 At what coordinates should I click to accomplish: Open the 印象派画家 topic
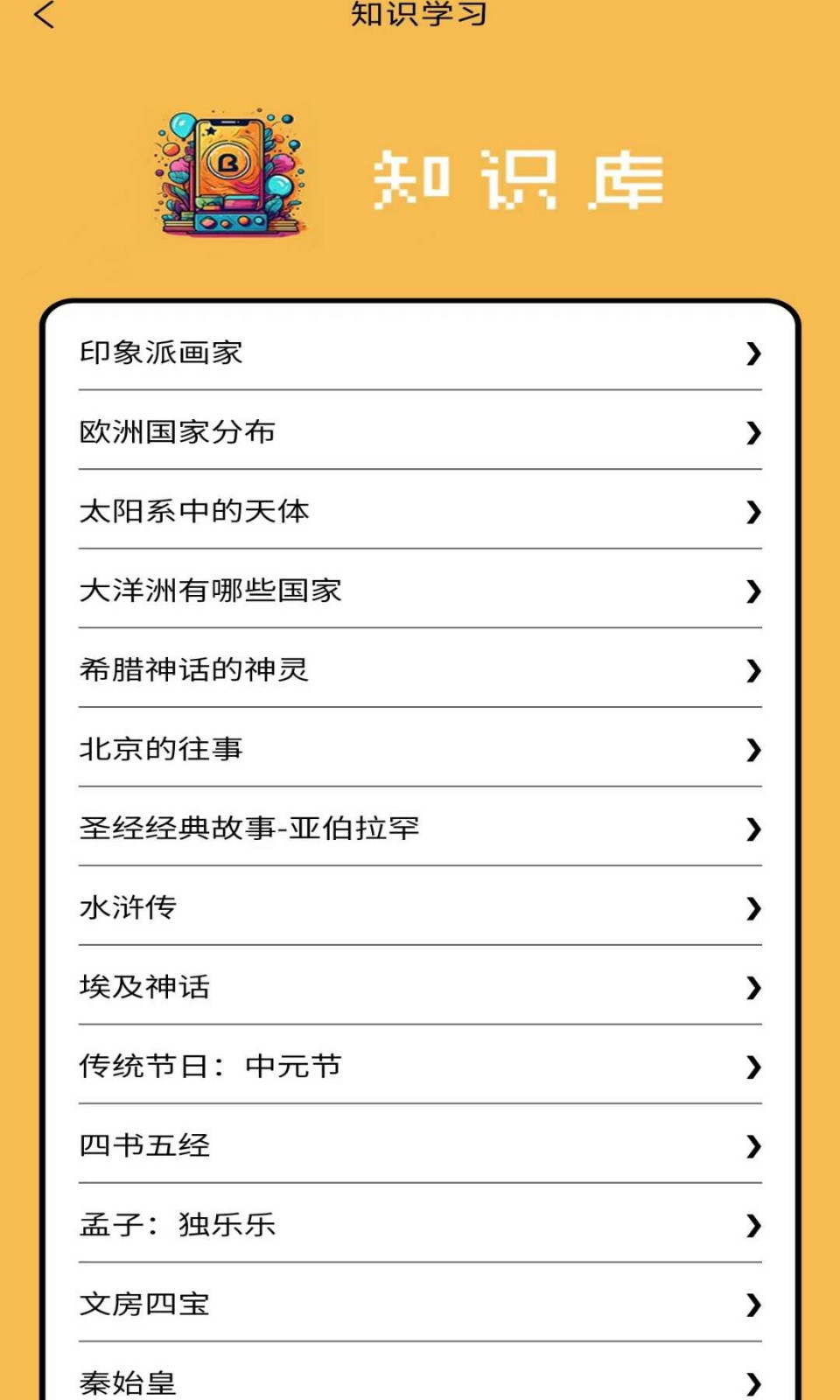(x=420, y=353)
